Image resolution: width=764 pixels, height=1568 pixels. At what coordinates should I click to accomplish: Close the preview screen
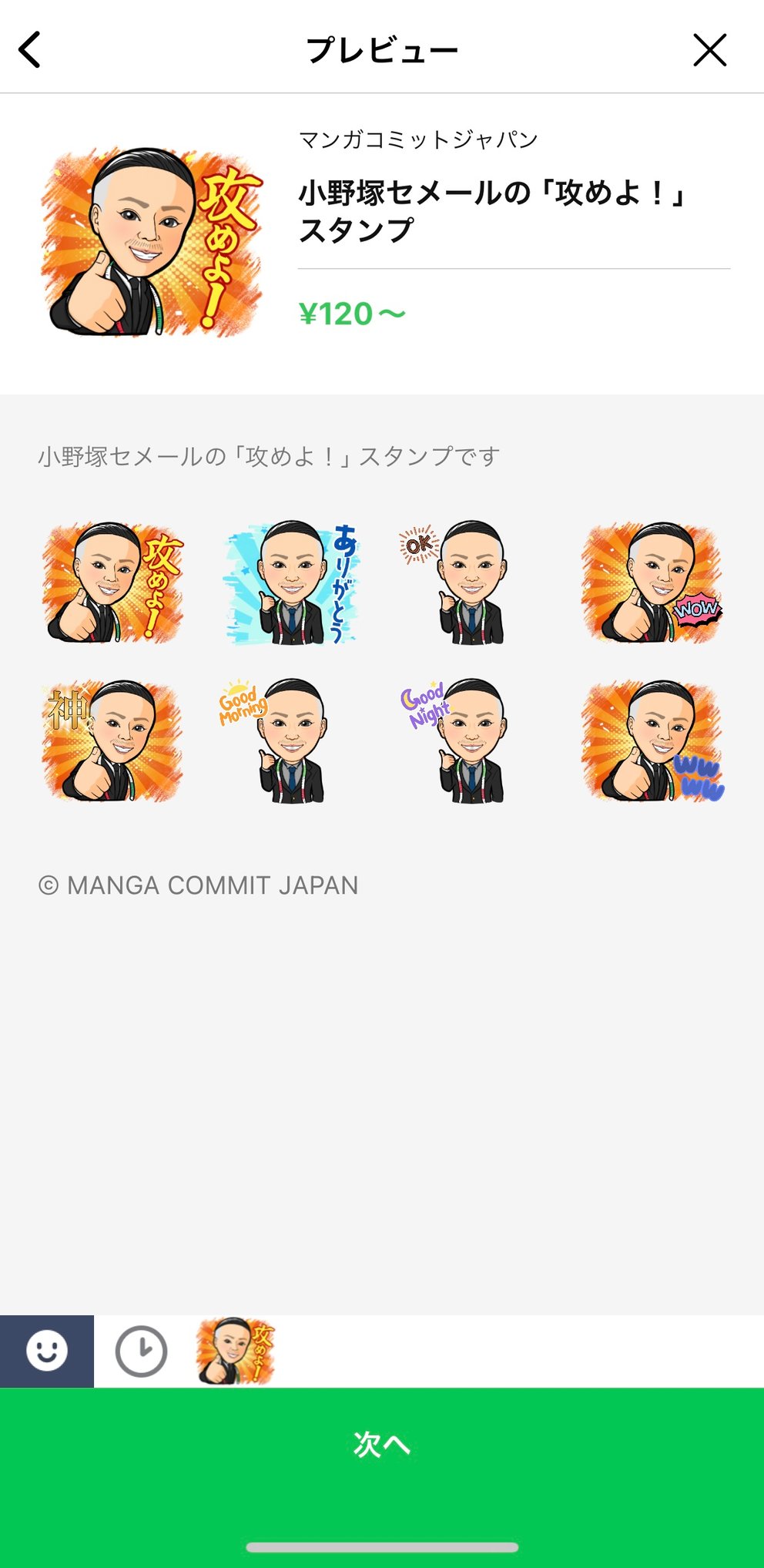(709, 50)
